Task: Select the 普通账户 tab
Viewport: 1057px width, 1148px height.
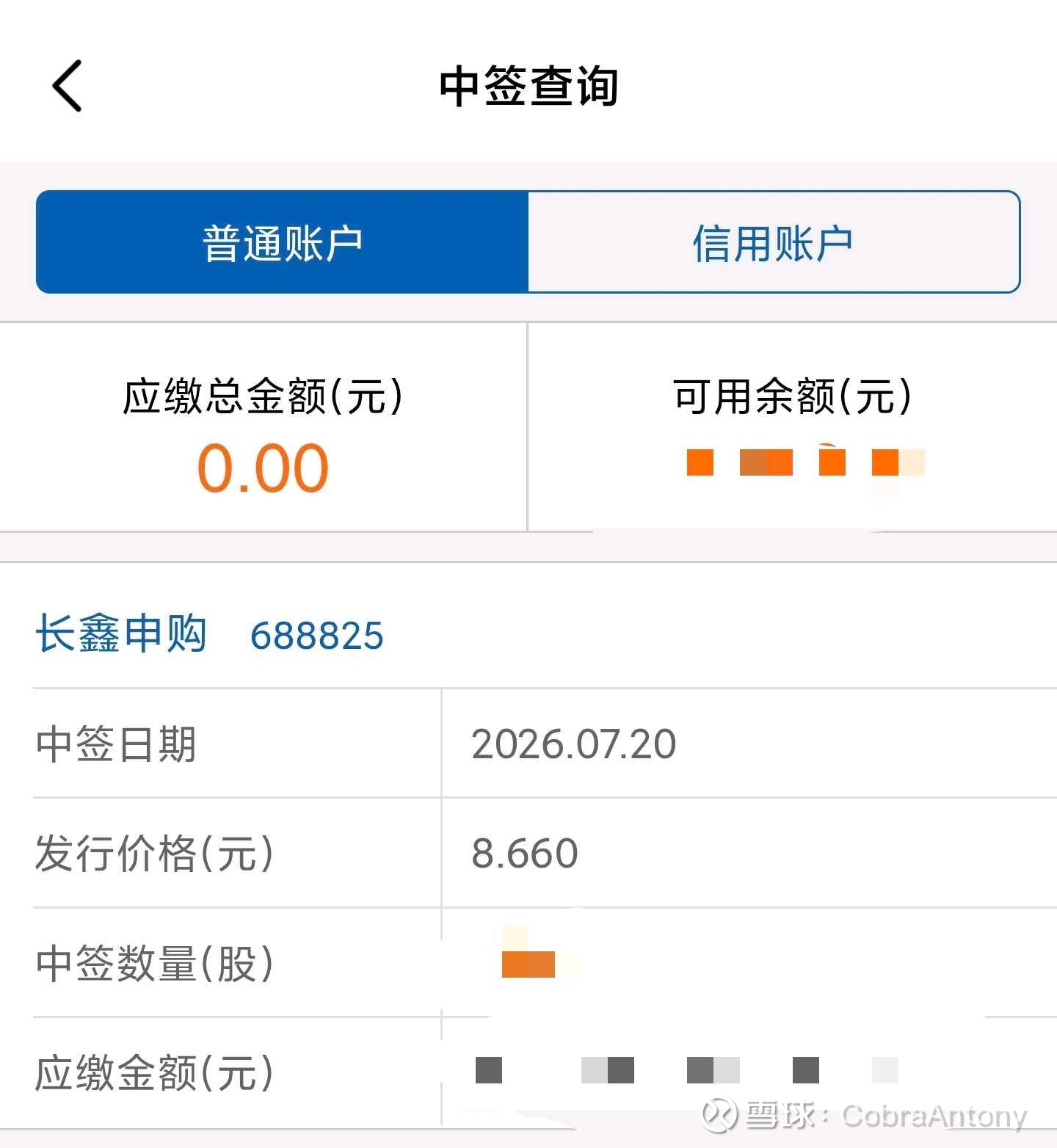Action: 283,242
